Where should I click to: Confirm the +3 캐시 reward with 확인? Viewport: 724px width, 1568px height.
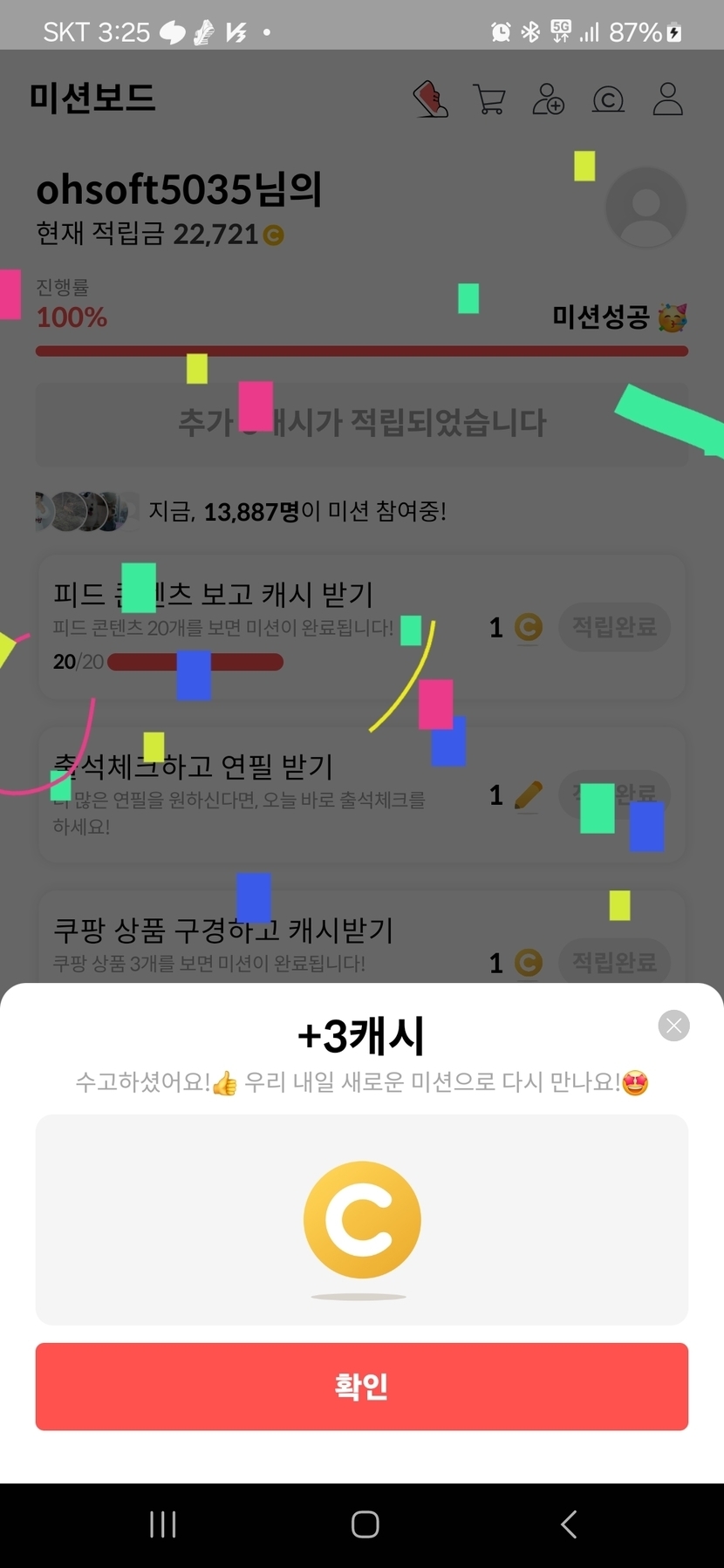coord(361,1386)
